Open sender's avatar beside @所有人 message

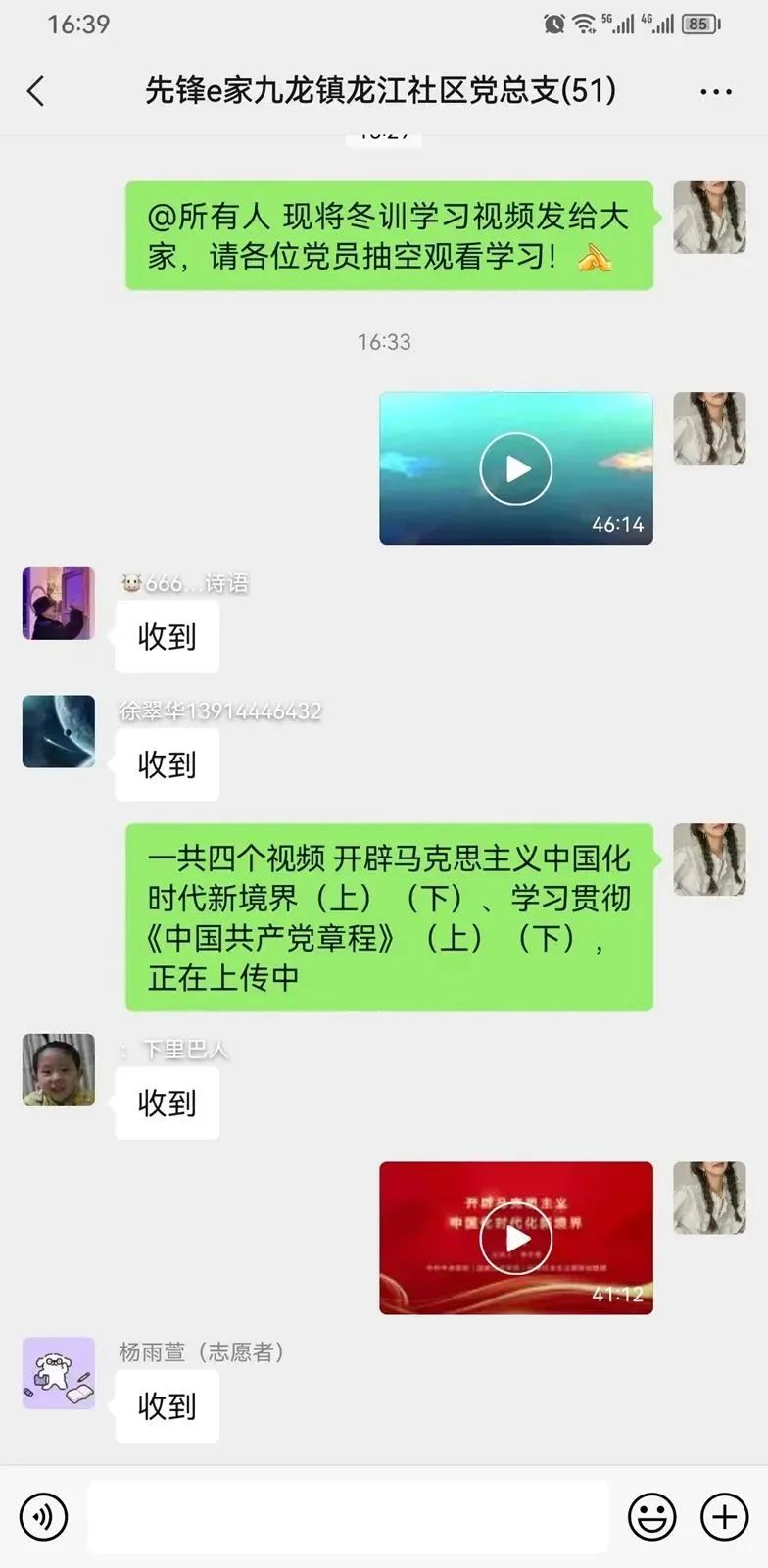tap(709, 218)
